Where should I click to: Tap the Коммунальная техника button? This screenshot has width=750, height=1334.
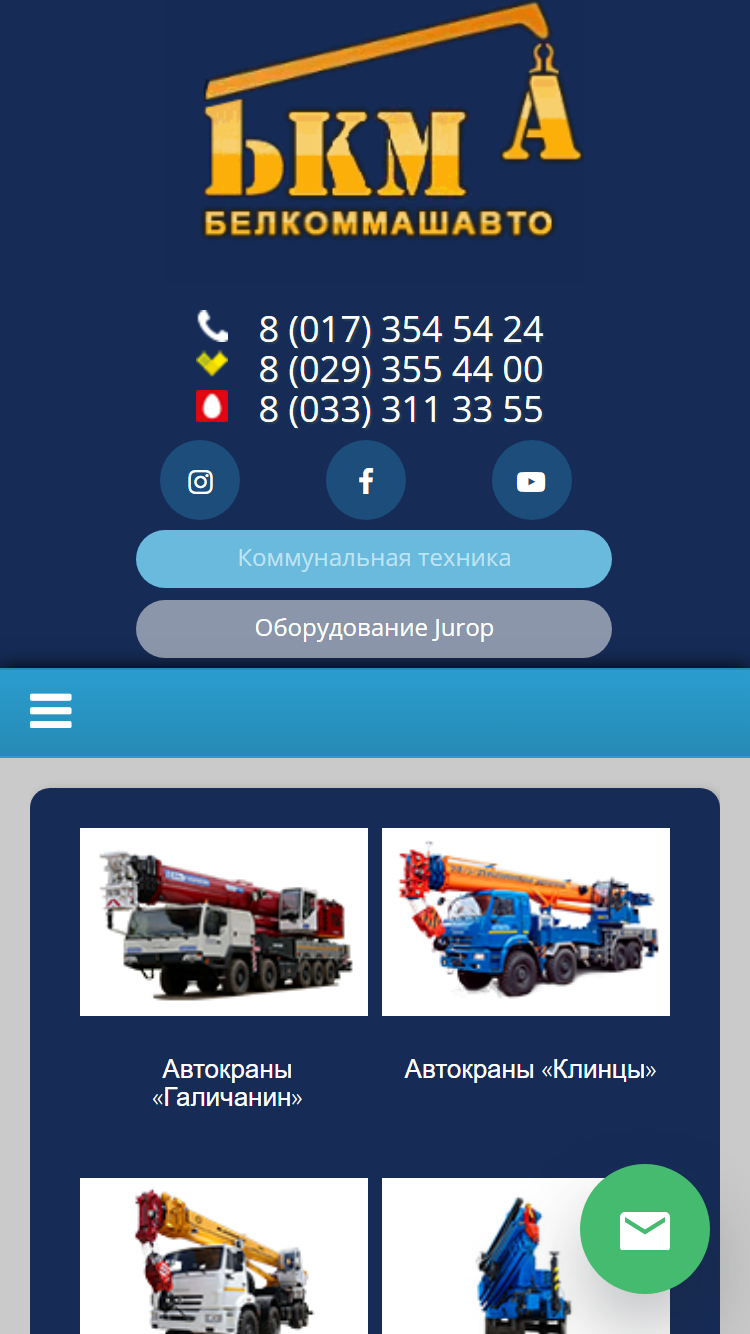pos(374,559)
